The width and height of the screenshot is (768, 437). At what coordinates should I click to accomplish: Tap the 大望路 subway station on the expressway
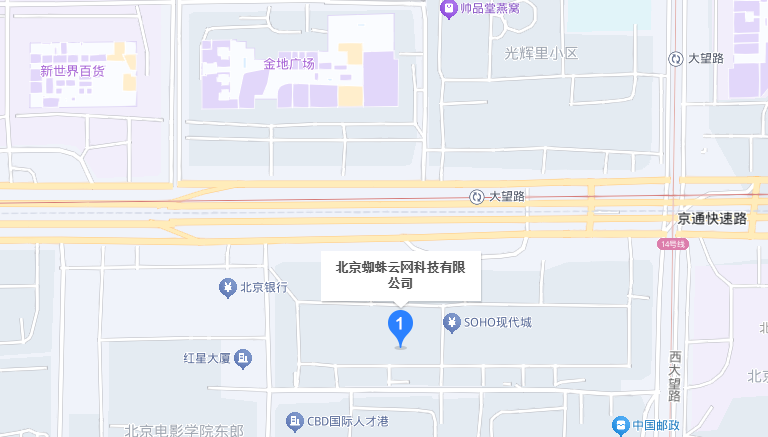click(478, 196)
